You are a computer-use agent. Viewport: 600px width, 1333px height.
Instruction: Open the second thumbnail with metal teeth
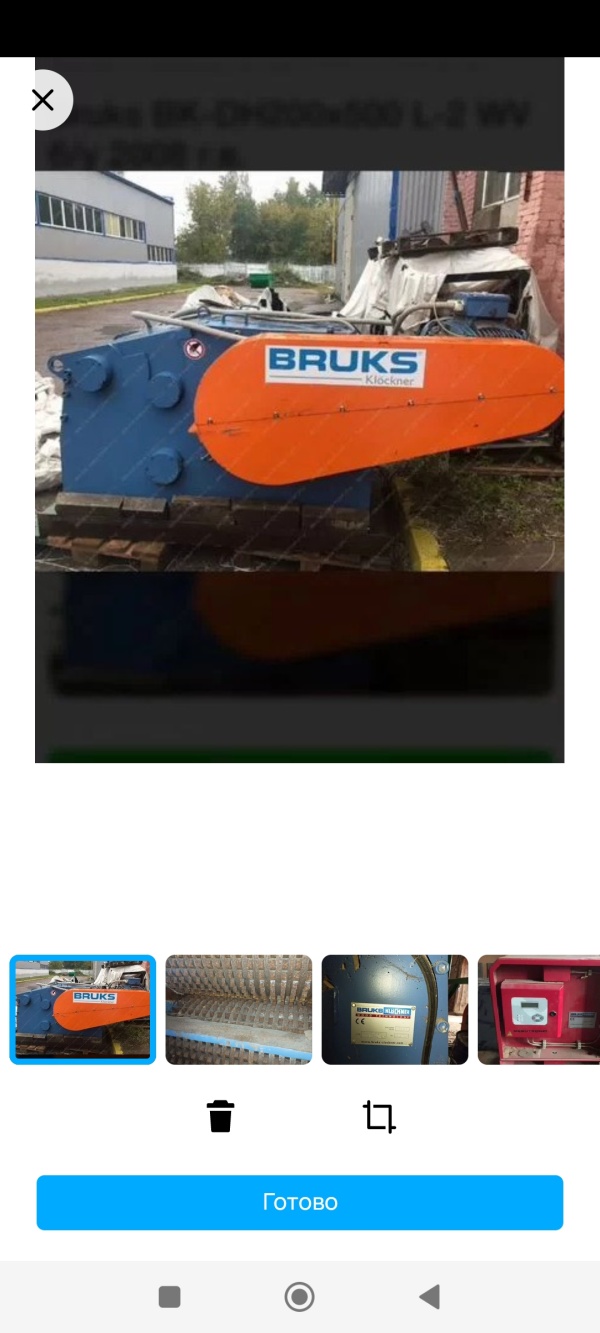[238, 1009]
